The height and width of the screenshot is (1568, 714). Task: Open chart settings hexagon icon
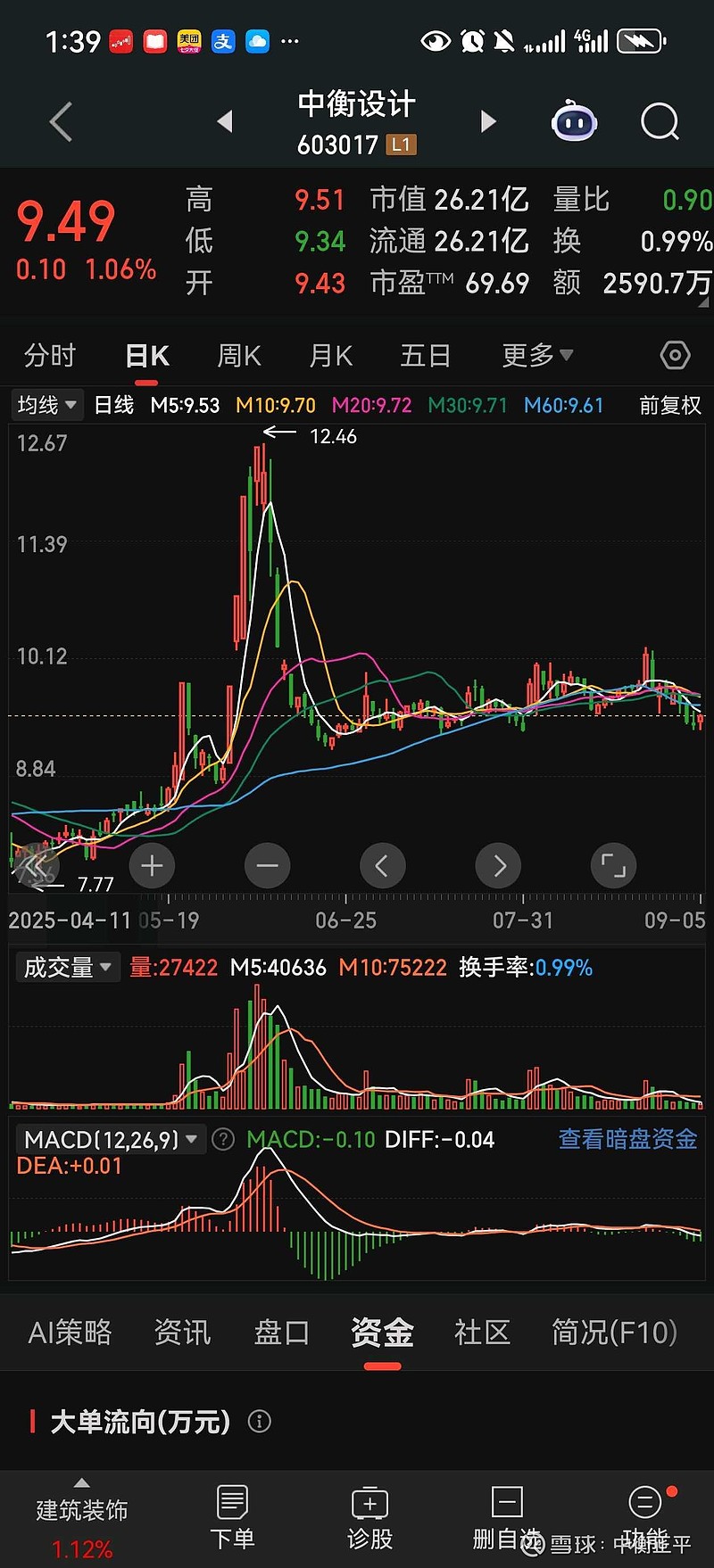click(x=675, y=356)
